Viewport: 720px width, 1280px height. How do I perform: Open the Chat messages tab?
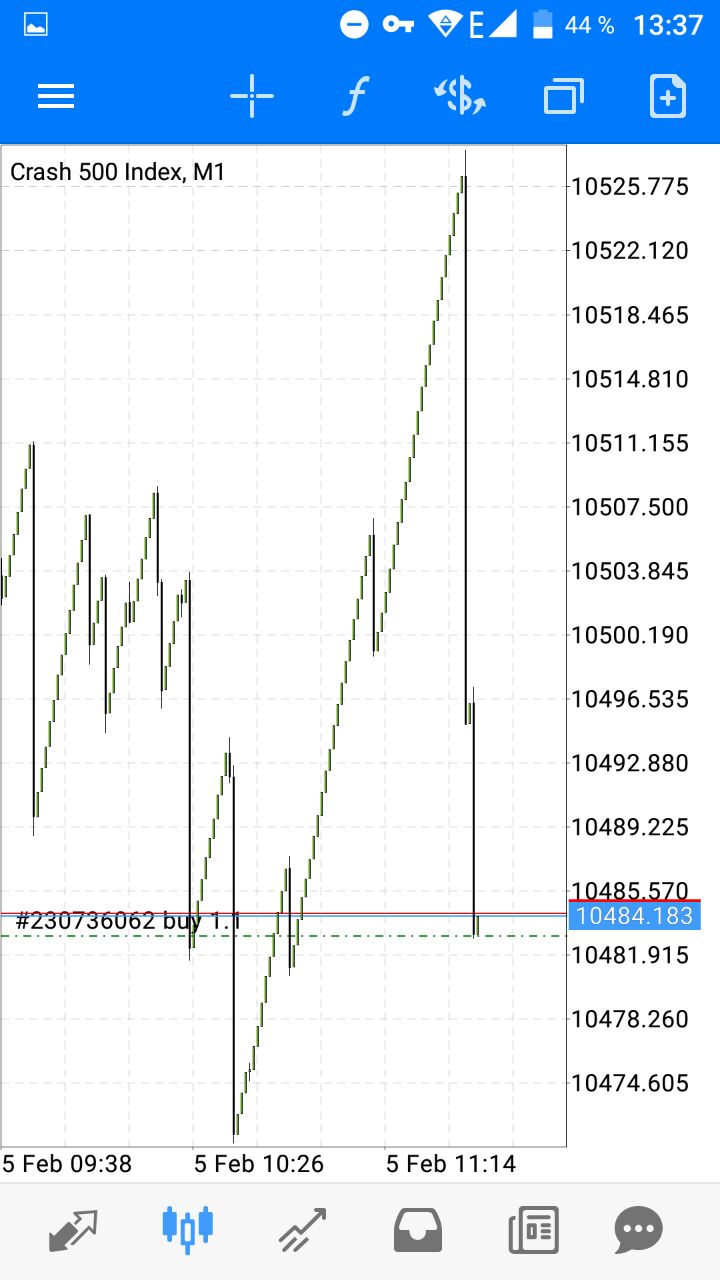[x=638, y=1231]
